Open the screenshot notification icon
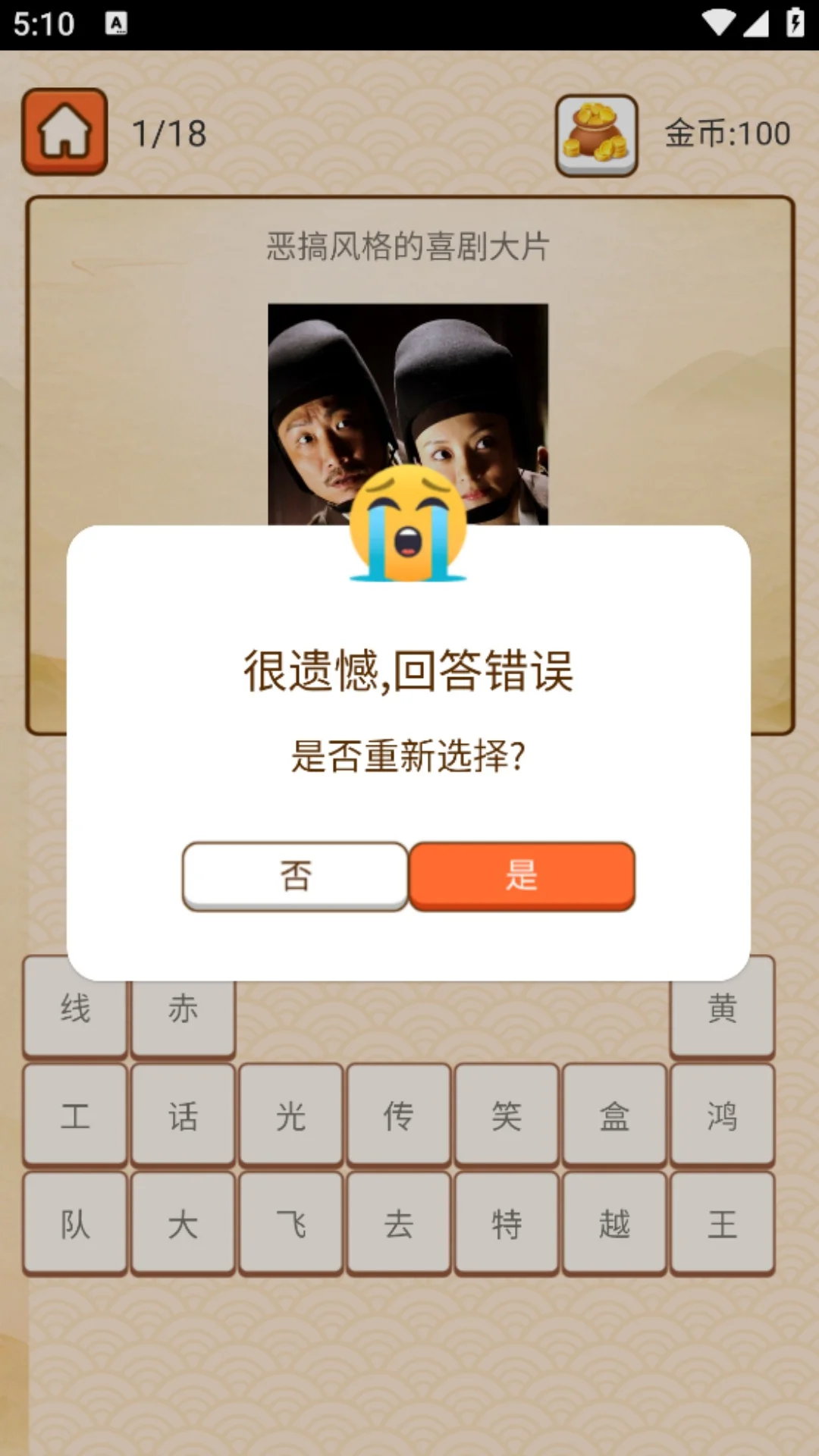This screenshot has width=819, height=1456. click(x=115, y=23)
